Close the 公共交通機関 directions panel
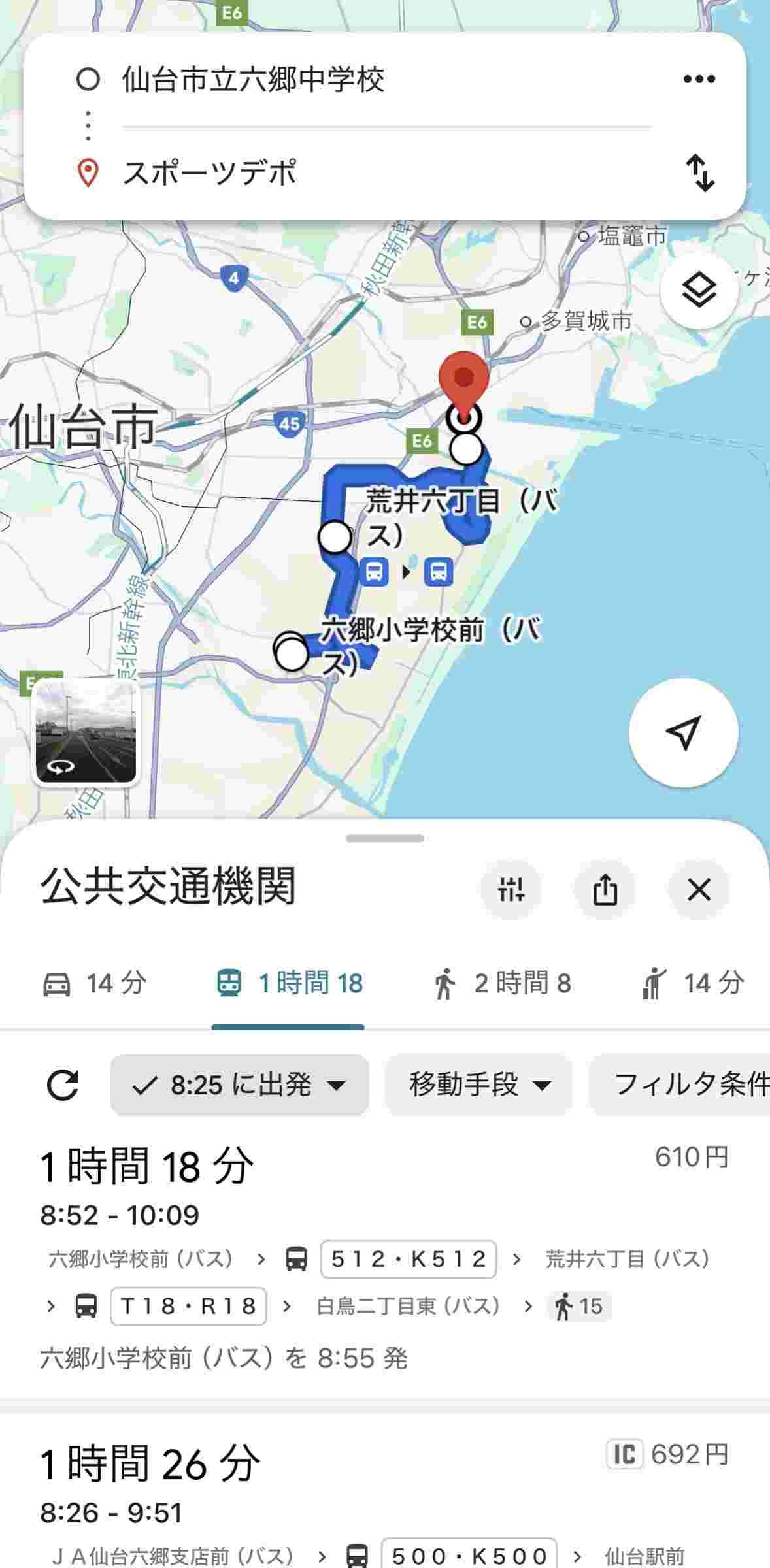Image resolution: width=770 pixels, height=1568 pixels. (x=699, y=889)
